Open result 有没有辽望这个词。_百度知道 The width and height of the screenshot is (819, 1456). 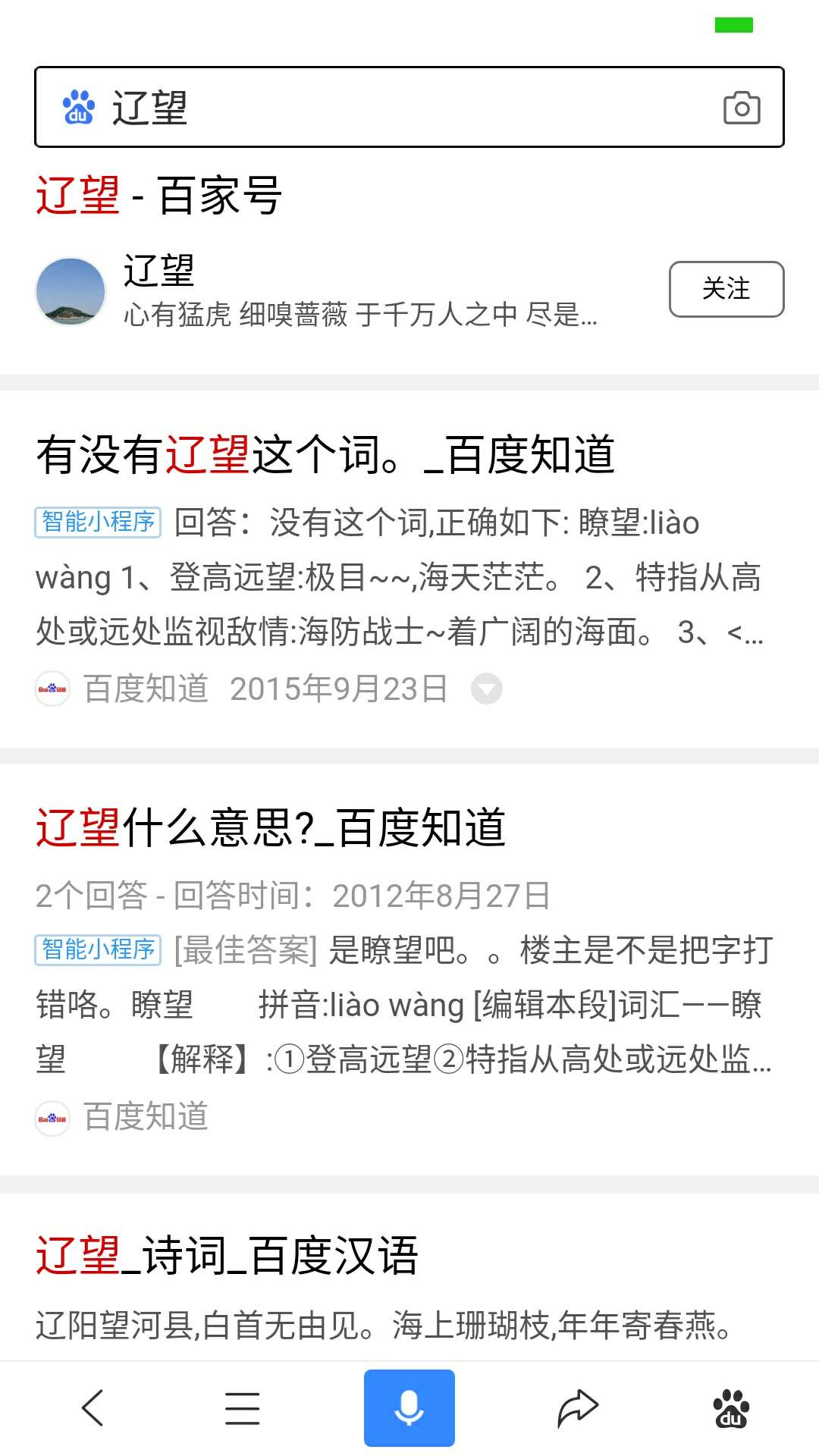point(325,455)
